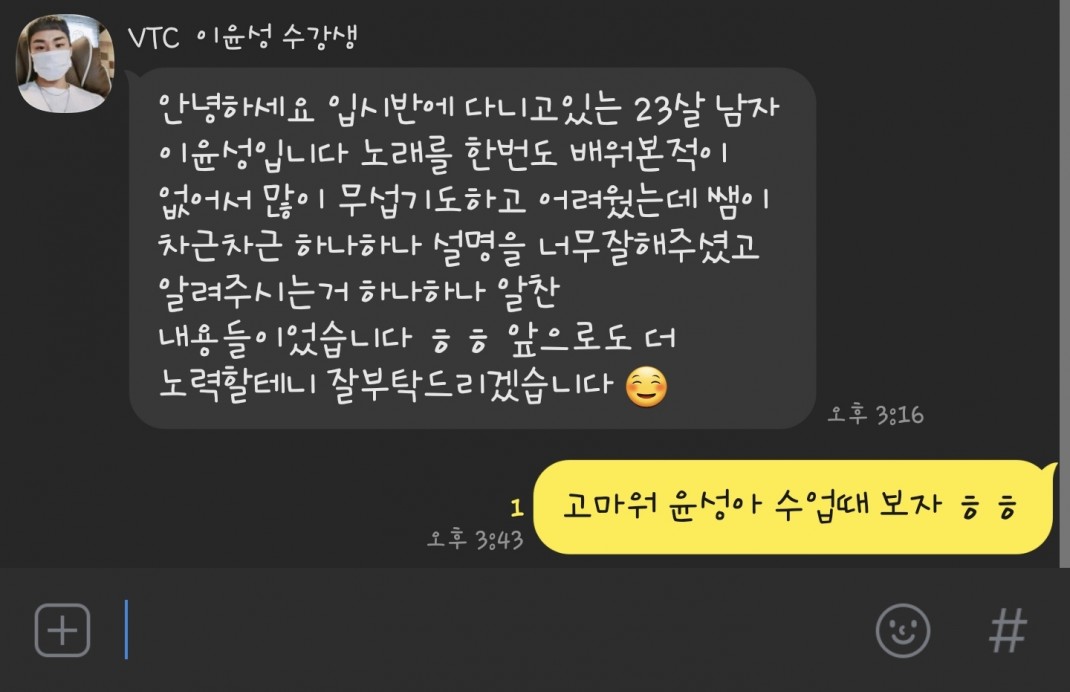The height and width of the screenshot is (692, 1070).
Task: Open 이윤성 수강생's profile picture
Action: (x=64, y=63)
